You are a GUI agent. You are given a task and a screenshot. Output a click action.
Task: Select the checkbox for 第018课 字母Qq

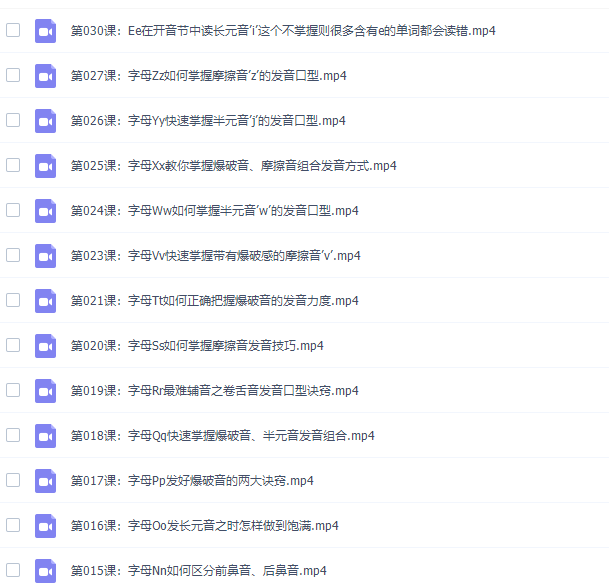point(13,435)
